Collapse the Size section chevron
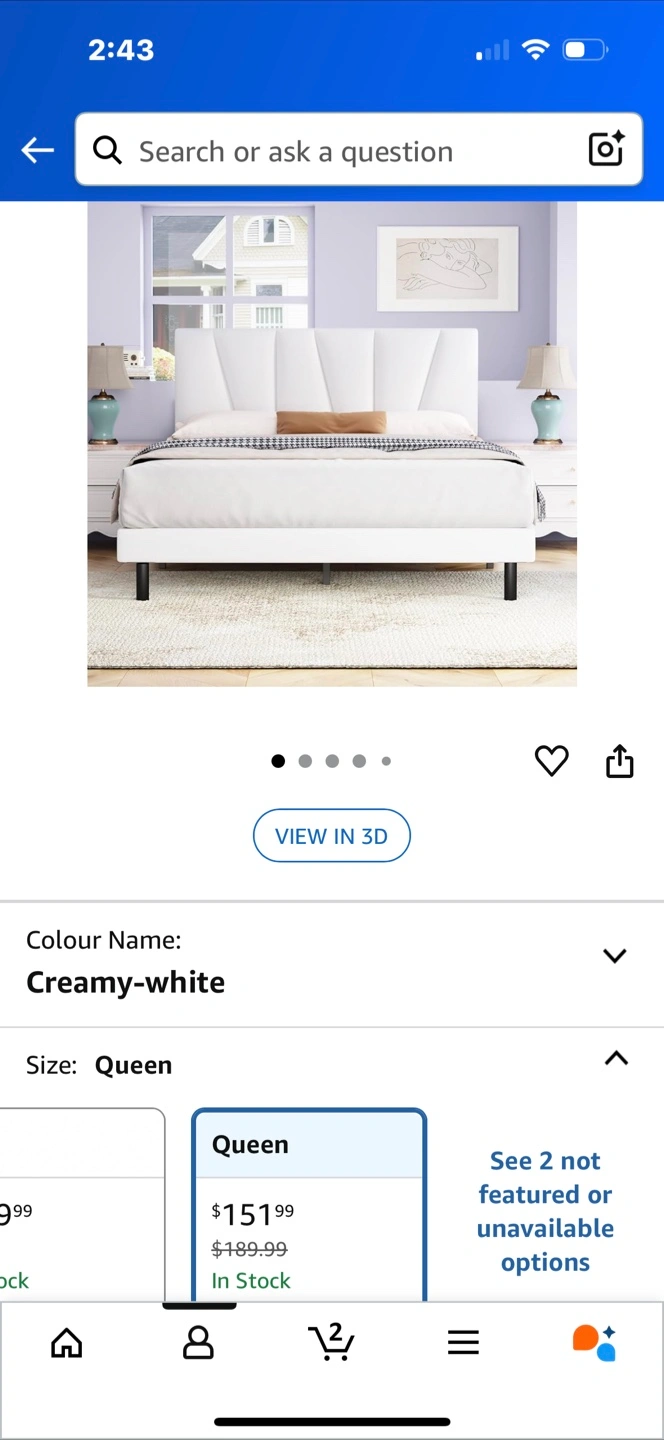Screen dimensions: 664x1440 [616, 1059]
